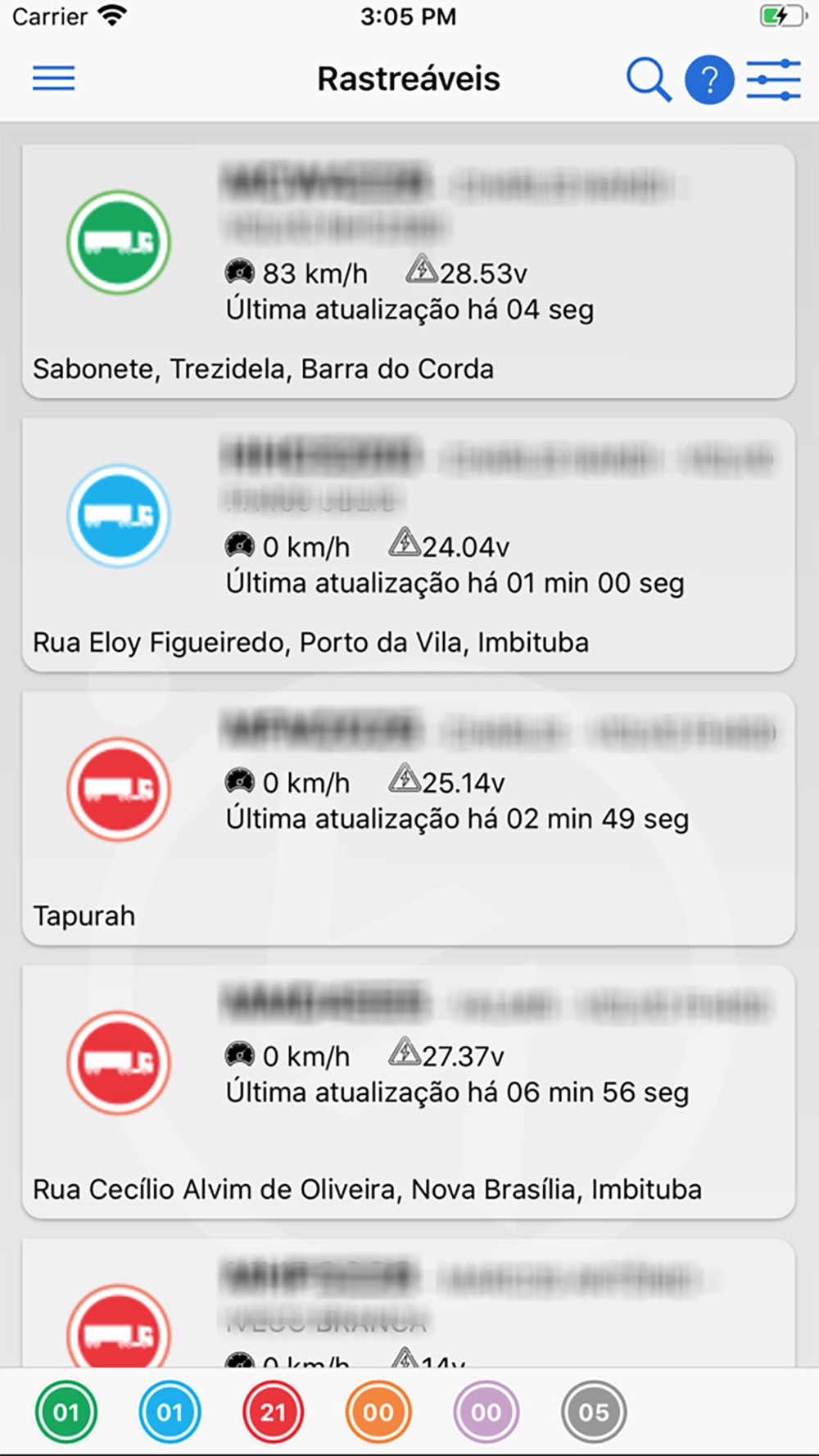Filter by orange status circle 00

coord(378,1412)
